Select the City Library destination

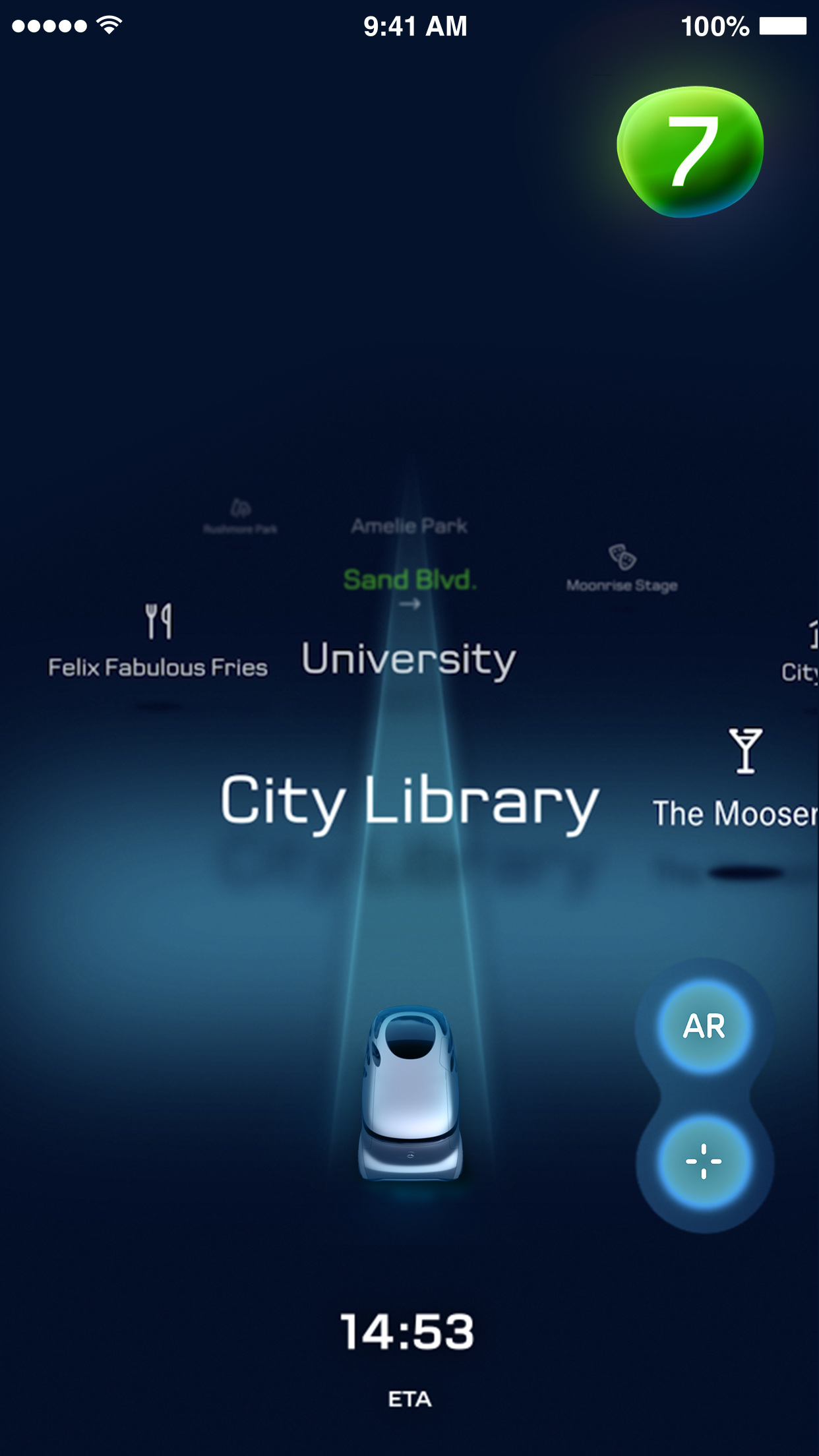click(x=409, y=801)
